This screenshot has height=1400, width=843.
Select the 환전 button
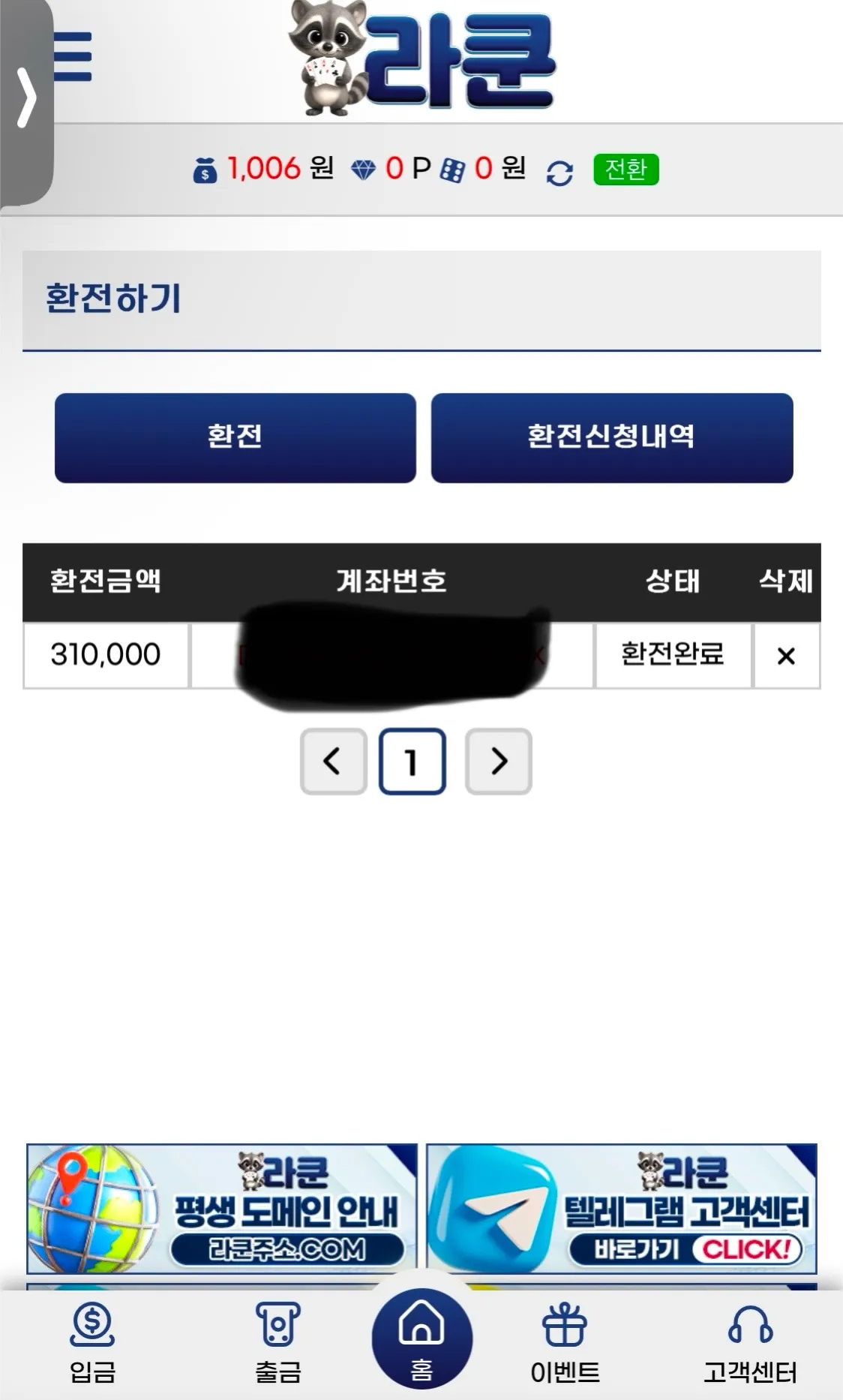(x=235, y=437)
